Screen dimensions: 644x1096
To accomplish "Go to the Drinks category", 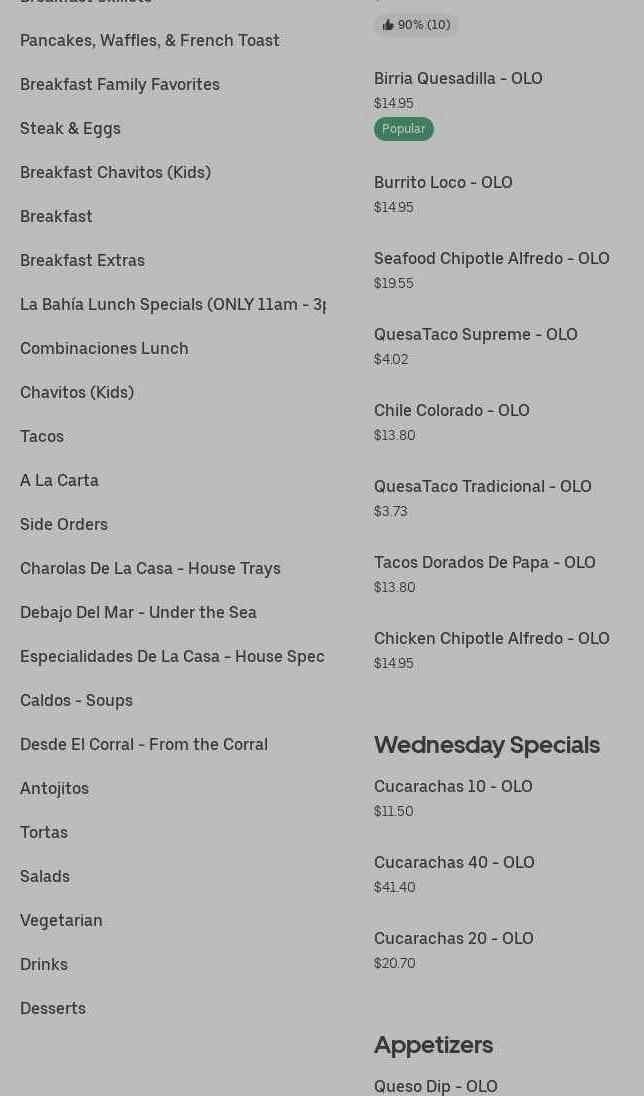I will pyautogui.click(x=44, y=964).
